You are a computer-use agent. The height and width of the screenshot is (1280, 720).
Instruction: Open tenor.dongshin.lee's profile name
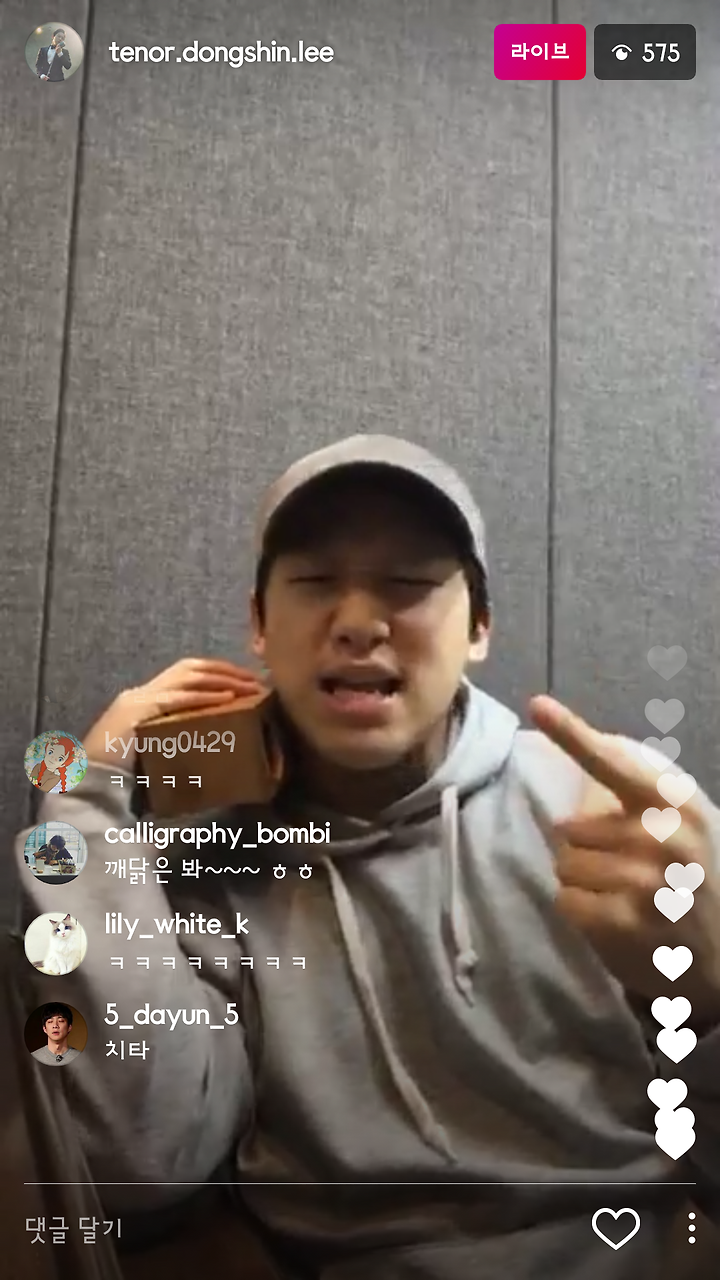click(x=221, y=53)
